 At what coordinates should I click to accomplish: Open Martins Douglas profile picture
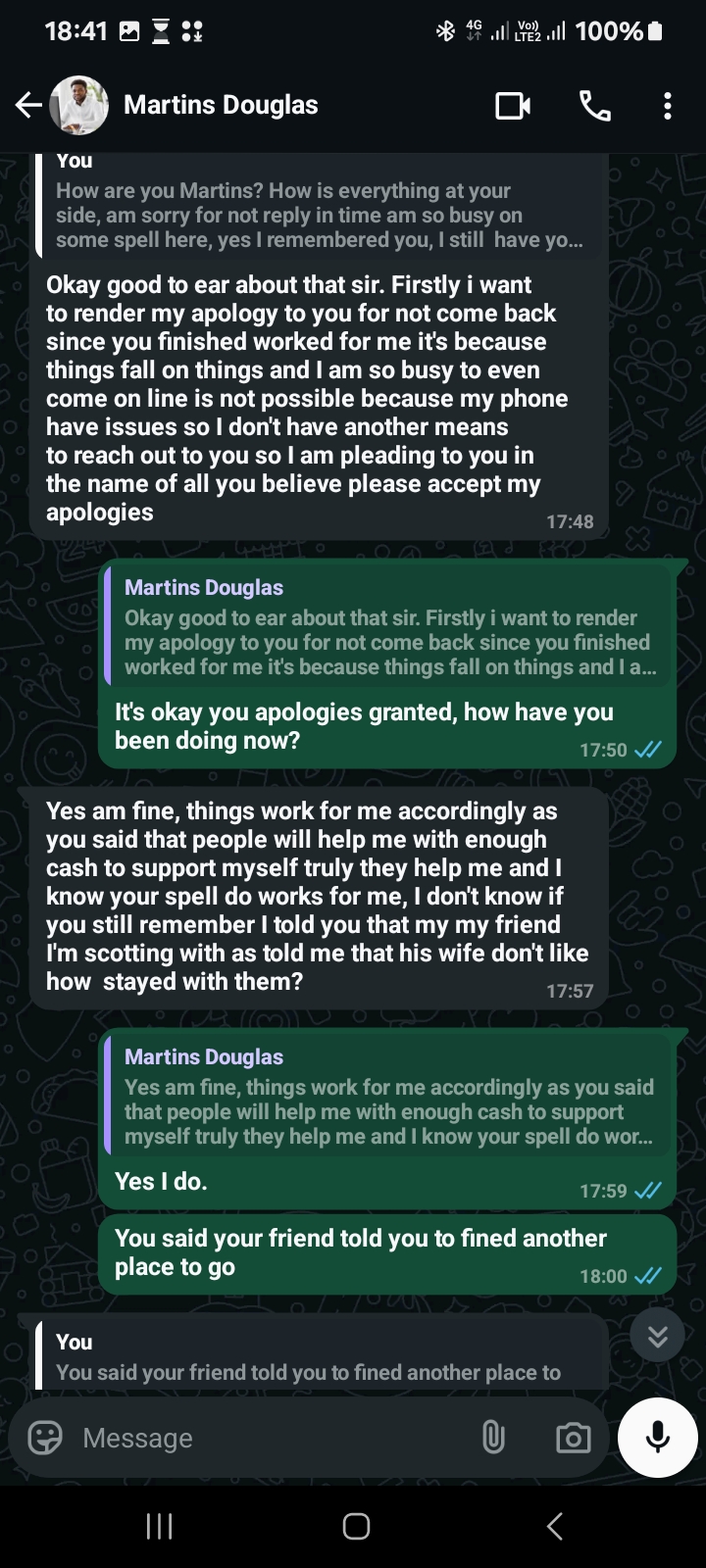coord(78,105)
